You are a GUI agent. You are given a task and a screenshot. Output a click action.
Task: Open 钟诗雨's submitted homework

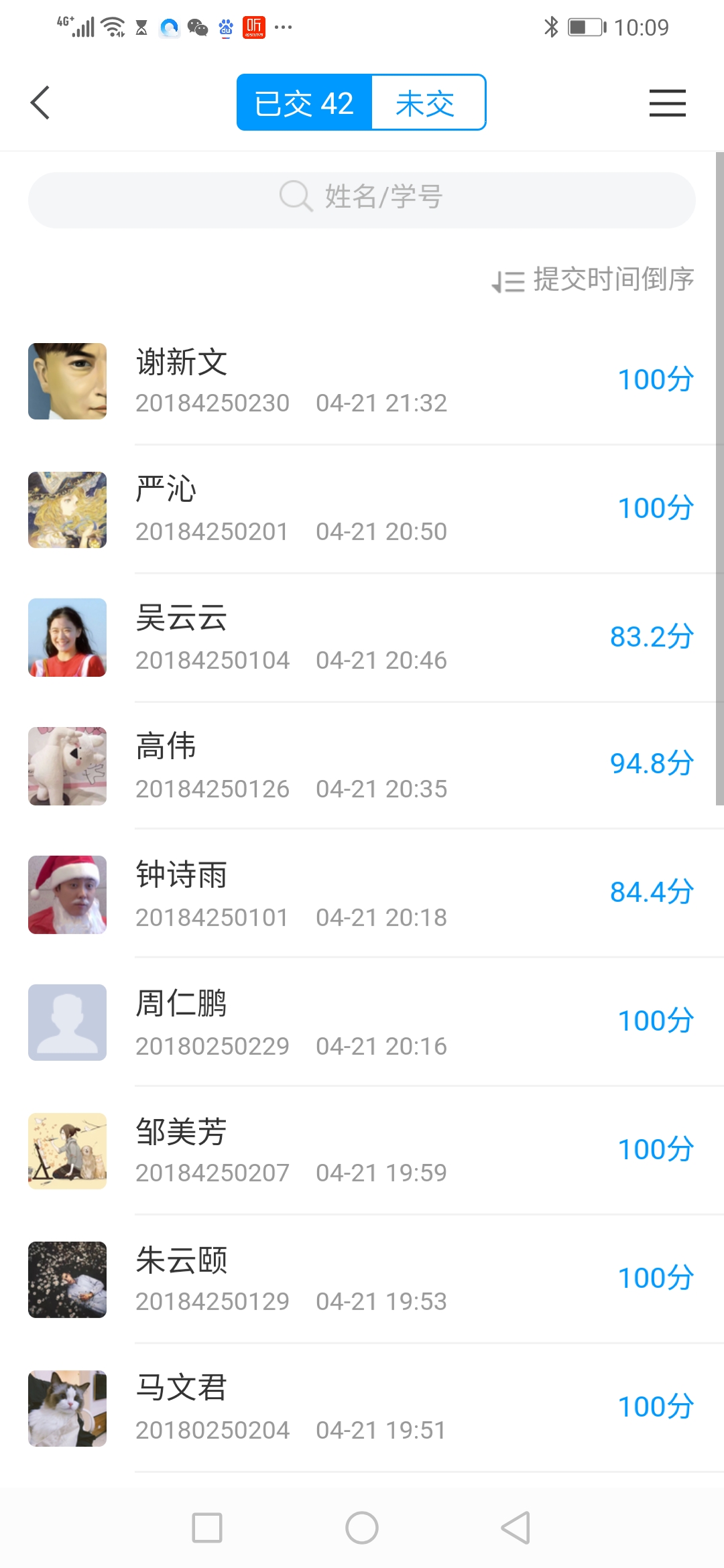[362, 895]
